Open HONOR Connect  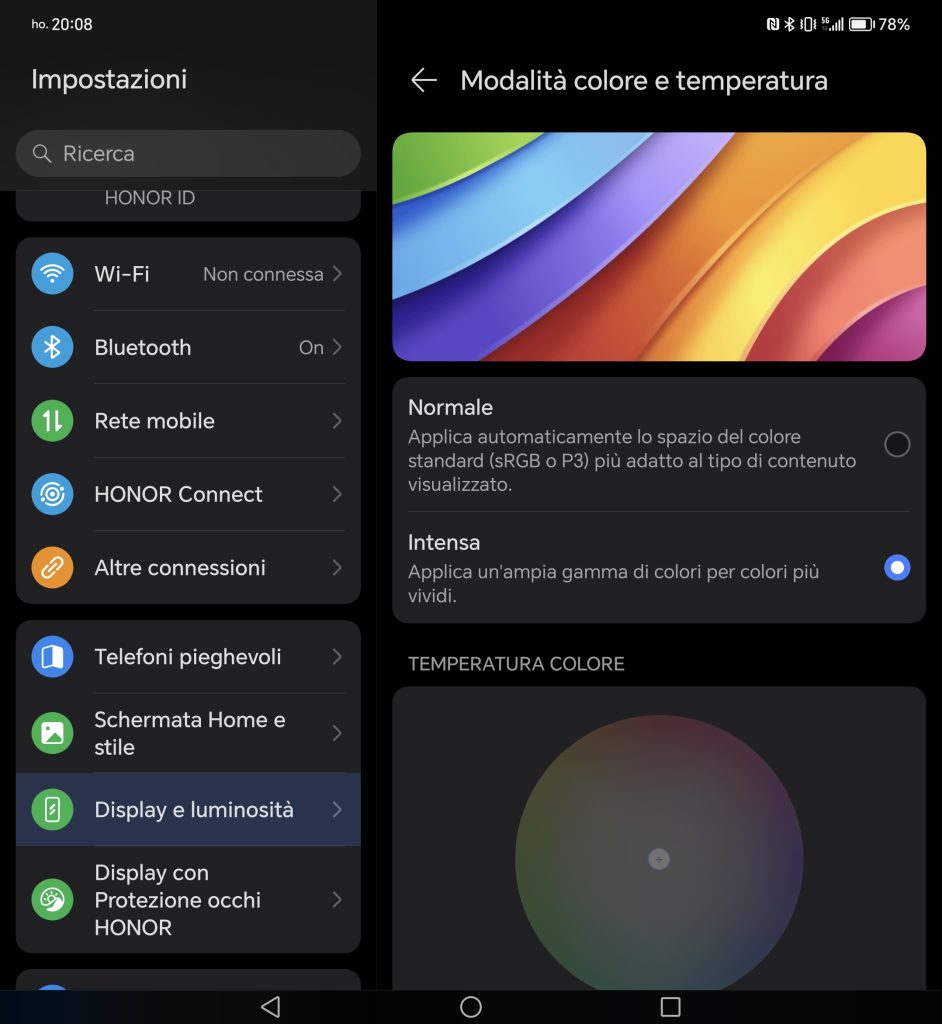tap(188, 494)
